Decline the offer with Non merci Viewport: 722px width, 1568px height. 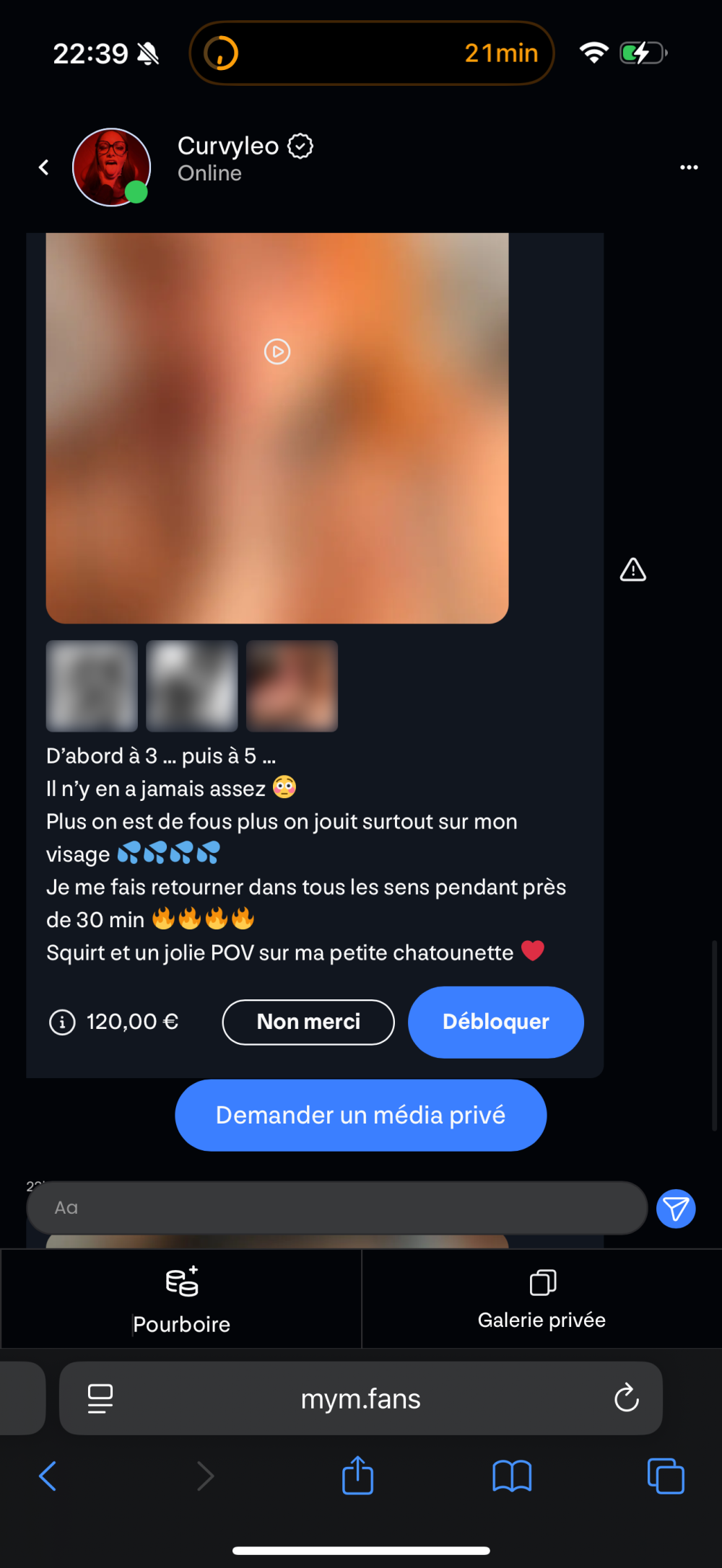[308, 1022]
